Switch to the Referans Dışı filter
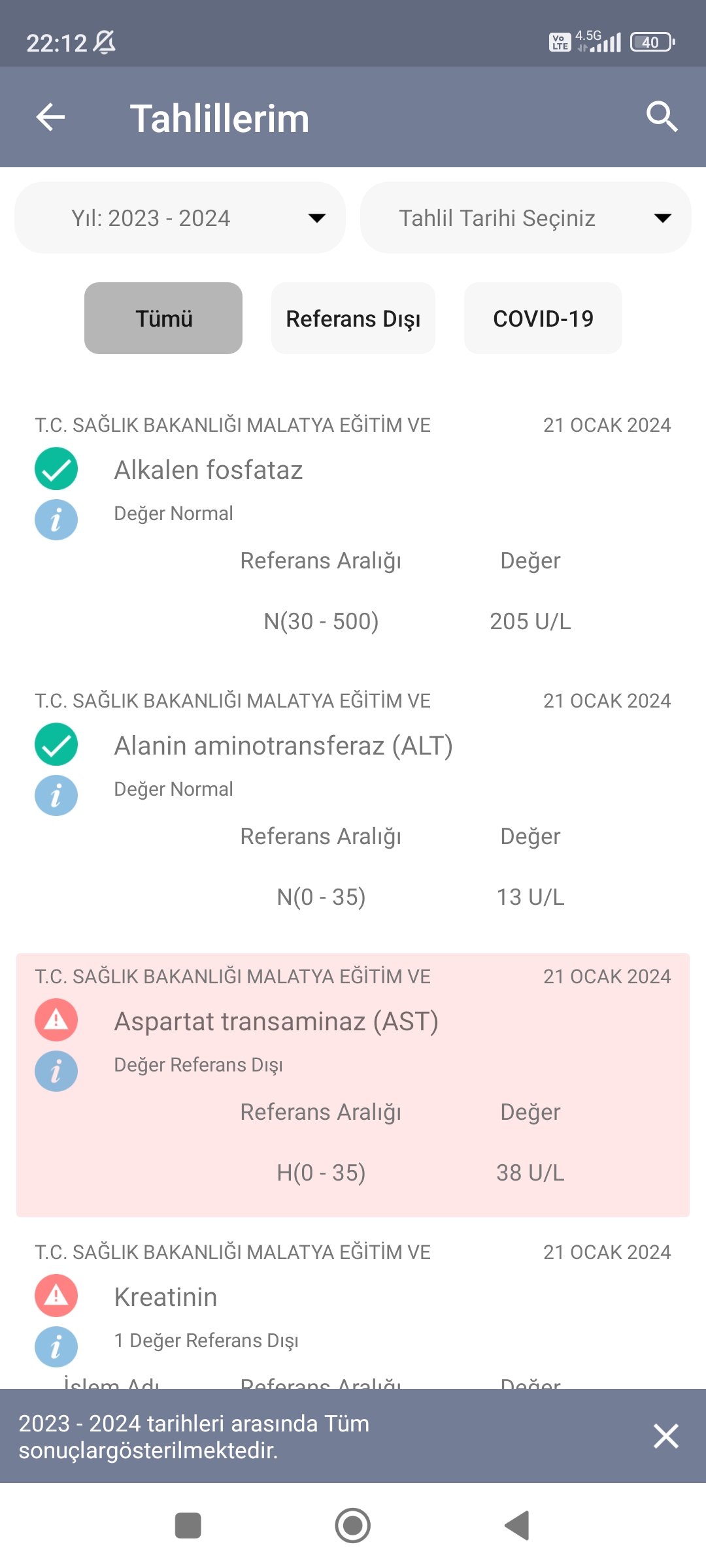This screenshot has width=706, height=1568. [x=353, y=318]
